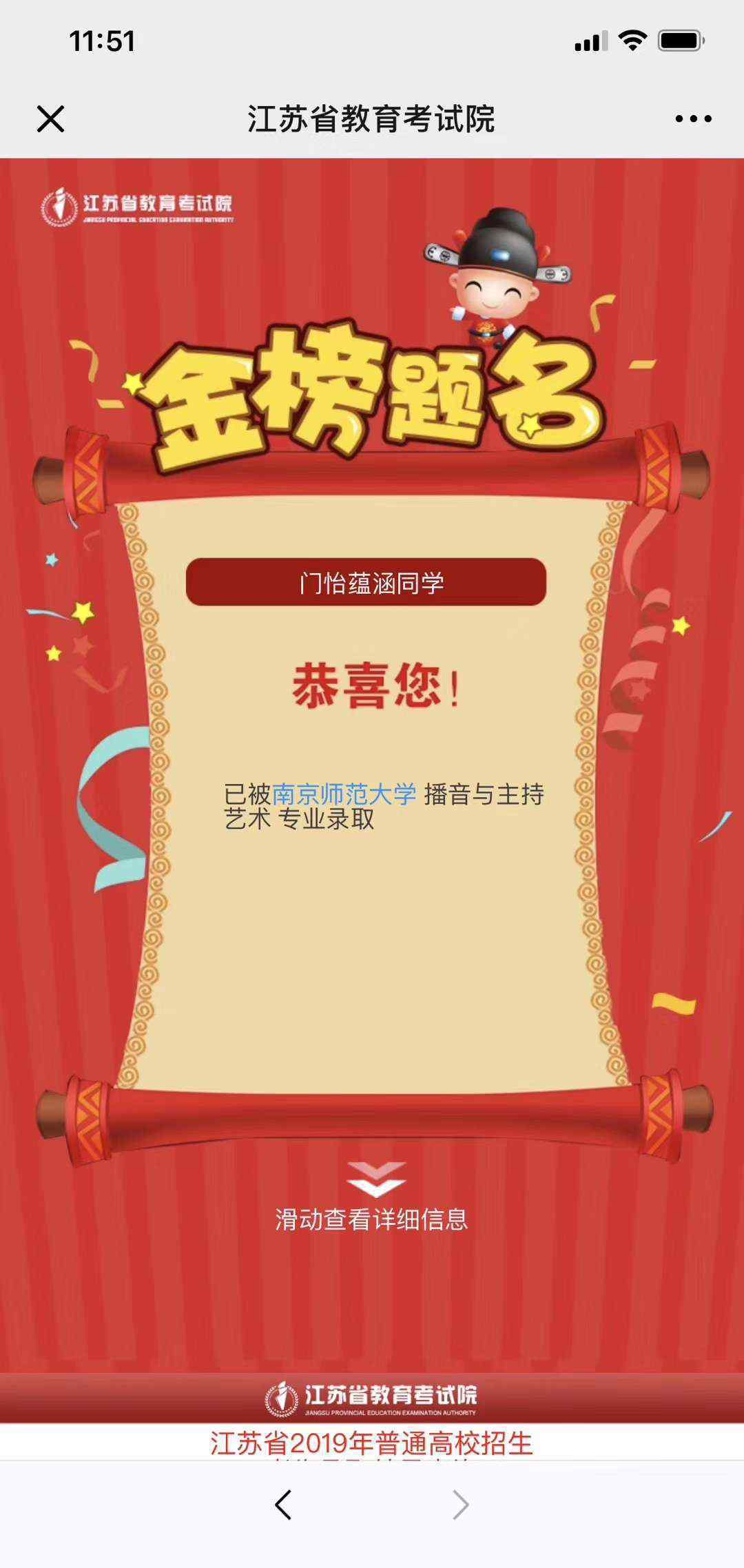Tap the down chevron above 滑动查看详细信息
This screenshot has height=1568, width=744.
tap(376, 1179)
